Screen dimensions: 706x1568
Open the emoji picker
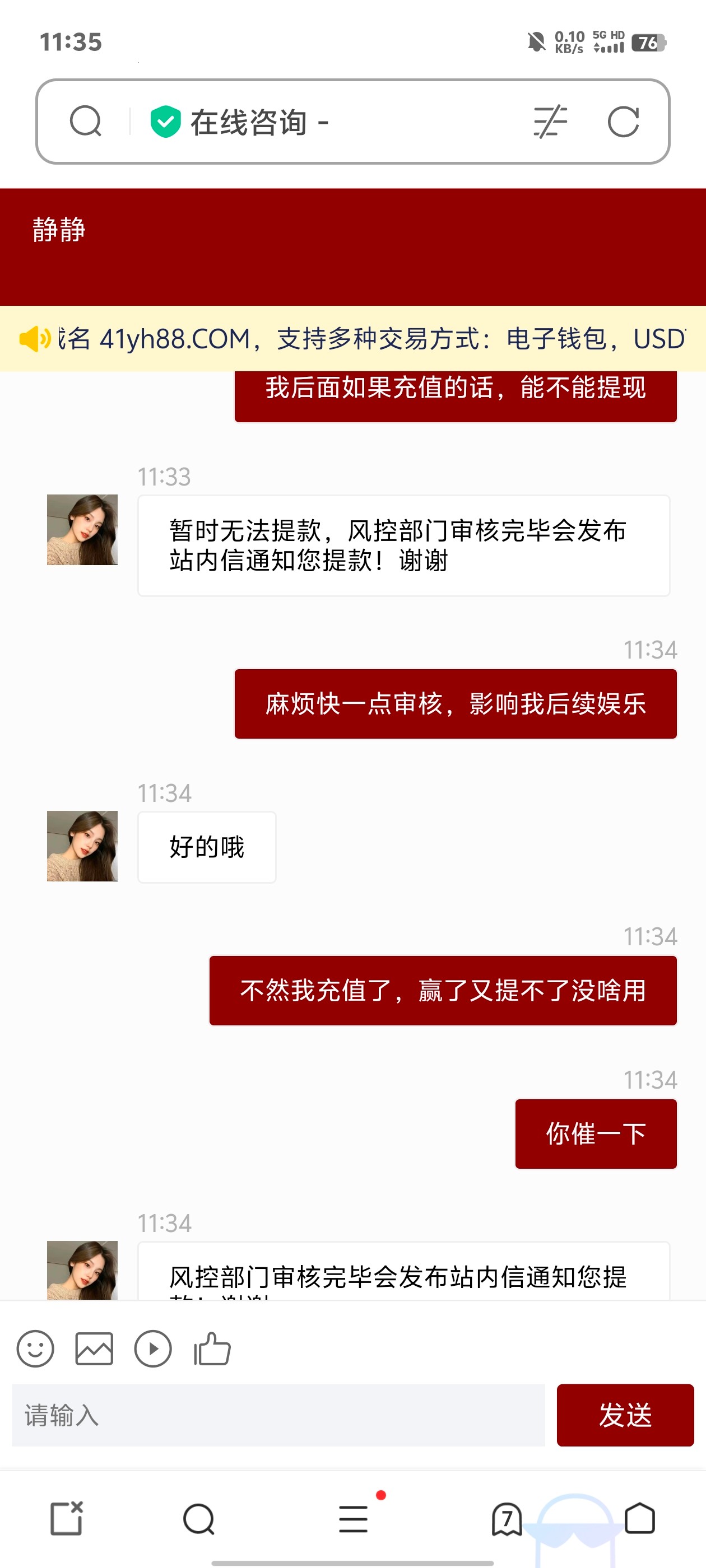(x=35, y=1349)
